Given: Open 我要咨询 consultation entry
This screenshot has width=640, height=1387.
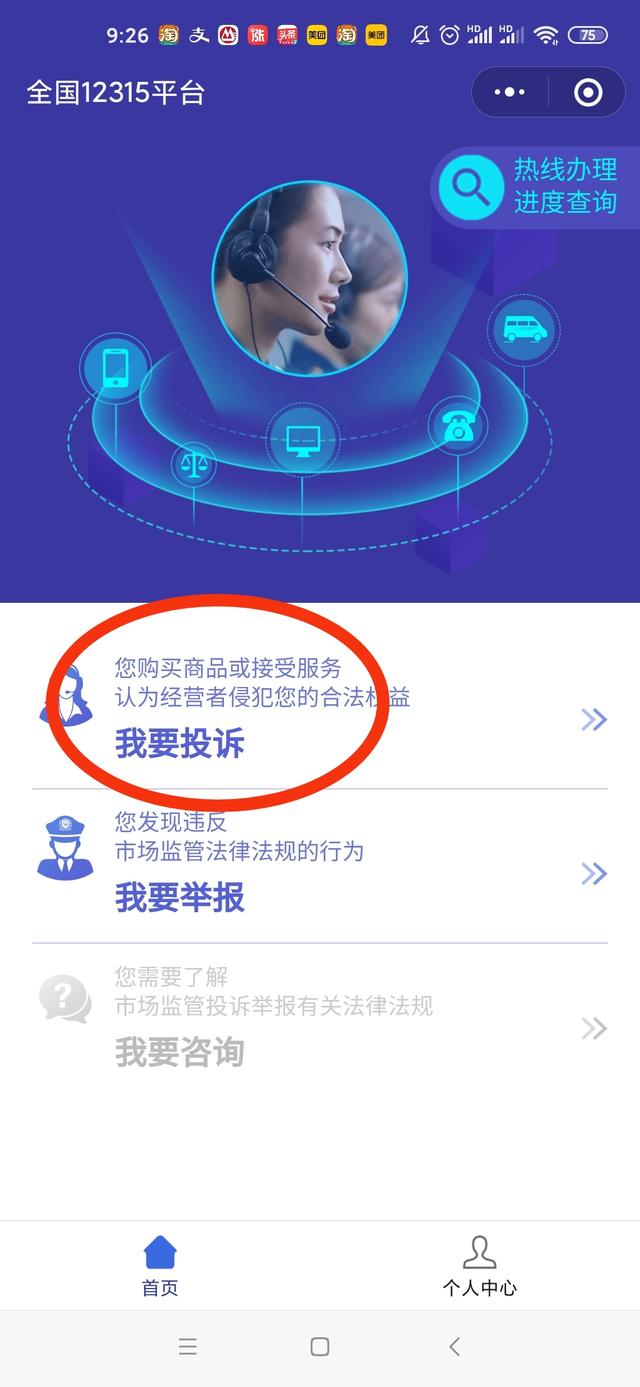Looking at the screenshot, I should click(320, 1020).
